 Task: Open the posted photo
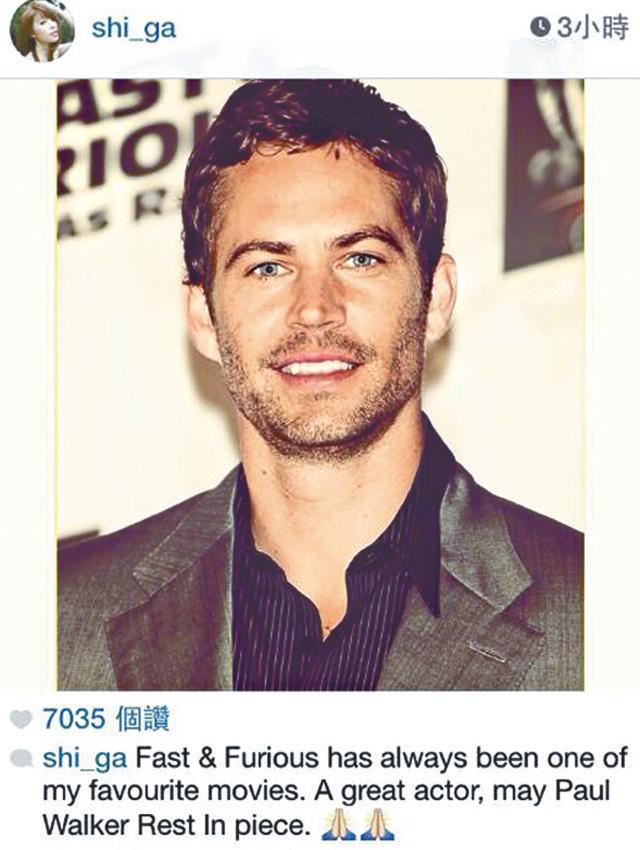320,385
